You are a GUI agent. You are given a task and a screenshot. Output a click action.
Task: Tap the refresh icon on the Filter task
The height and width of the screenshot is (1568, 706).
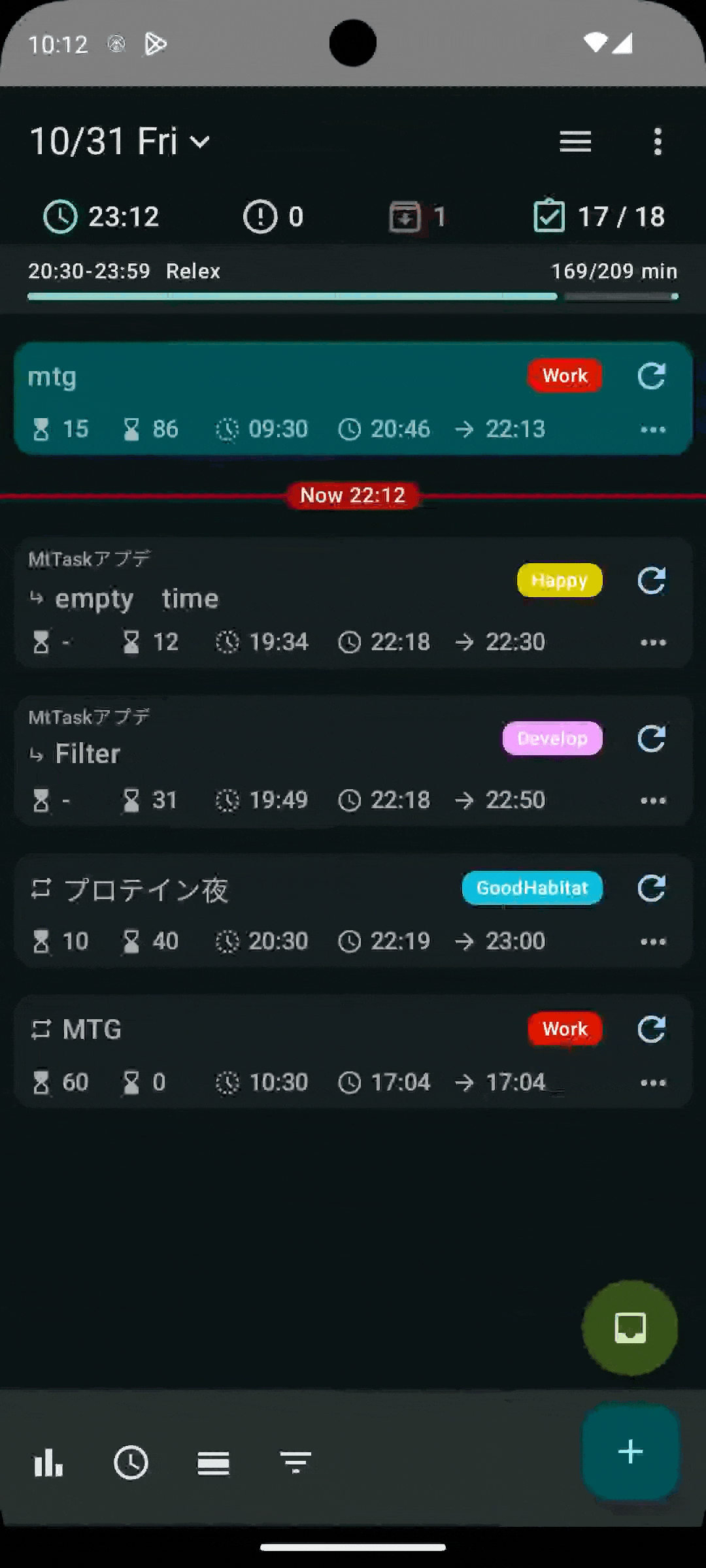[x=651, y=738]
